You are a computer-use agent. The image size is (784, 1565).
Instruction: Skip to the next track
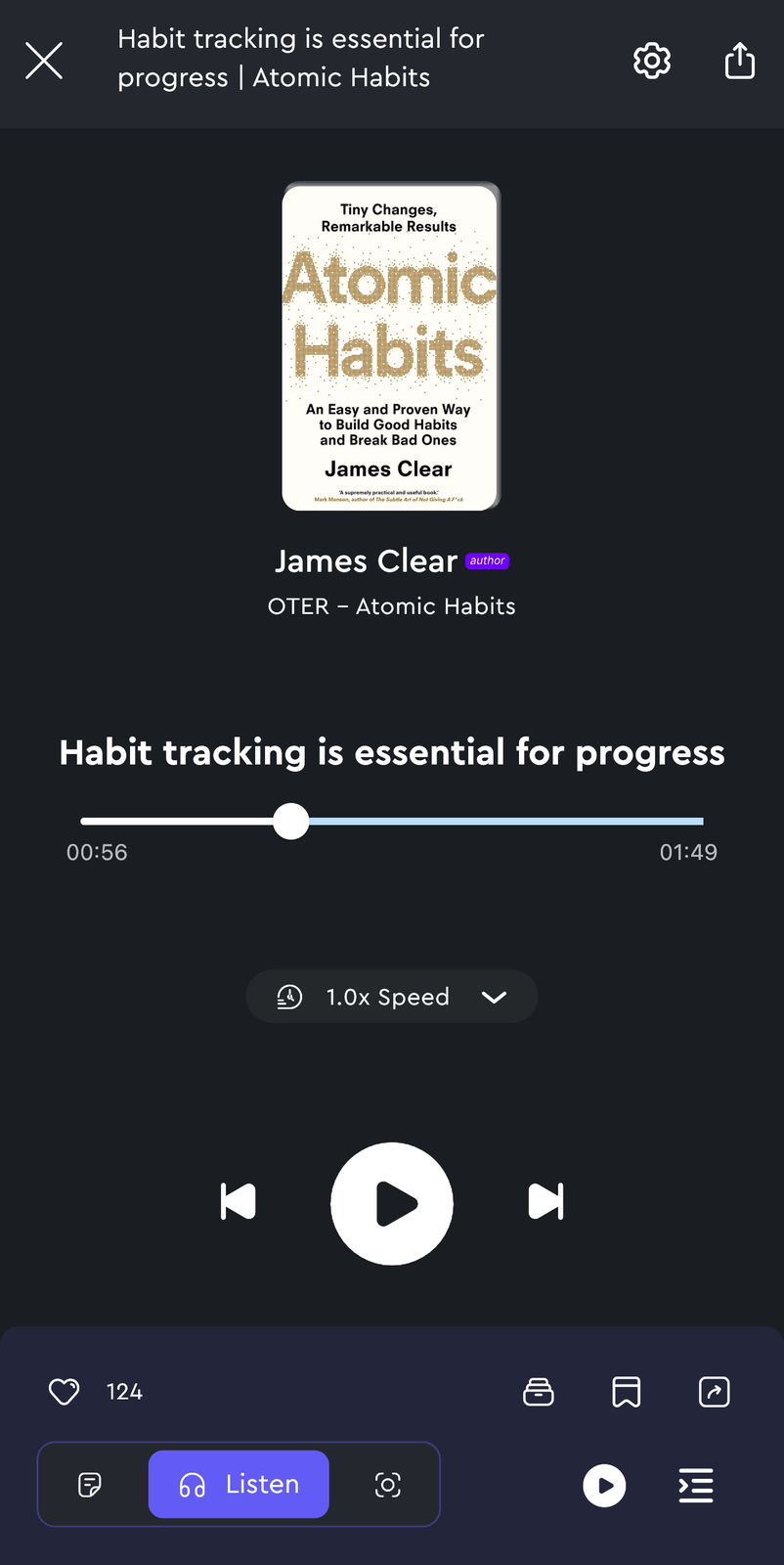pyautogui.click(x=545, y=1202)
